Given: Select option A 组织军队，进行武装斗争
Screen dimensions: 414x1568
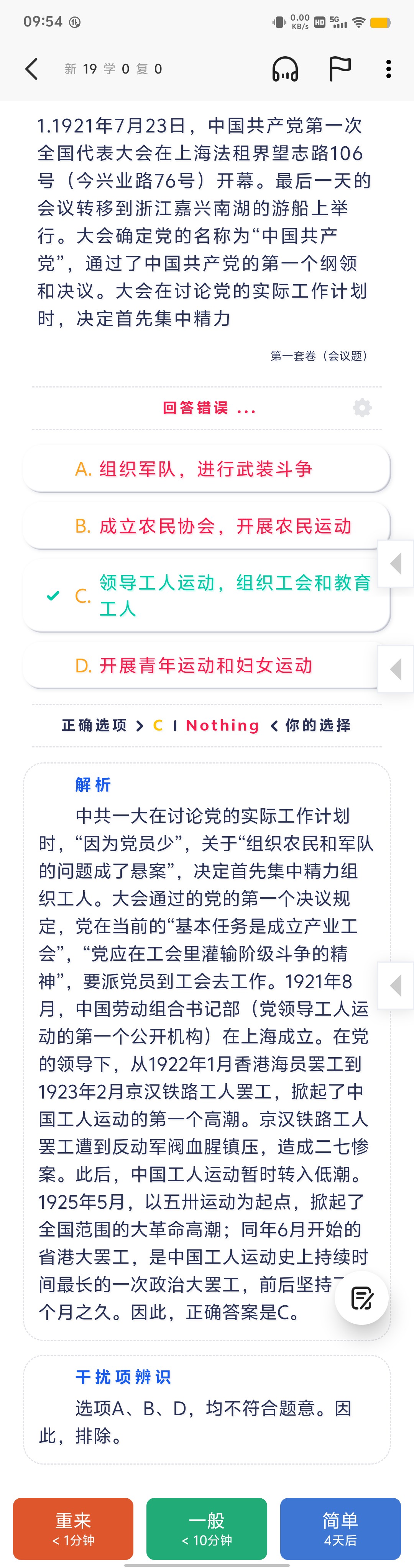Looking at the screenshot, I should [x=206, y=469].
